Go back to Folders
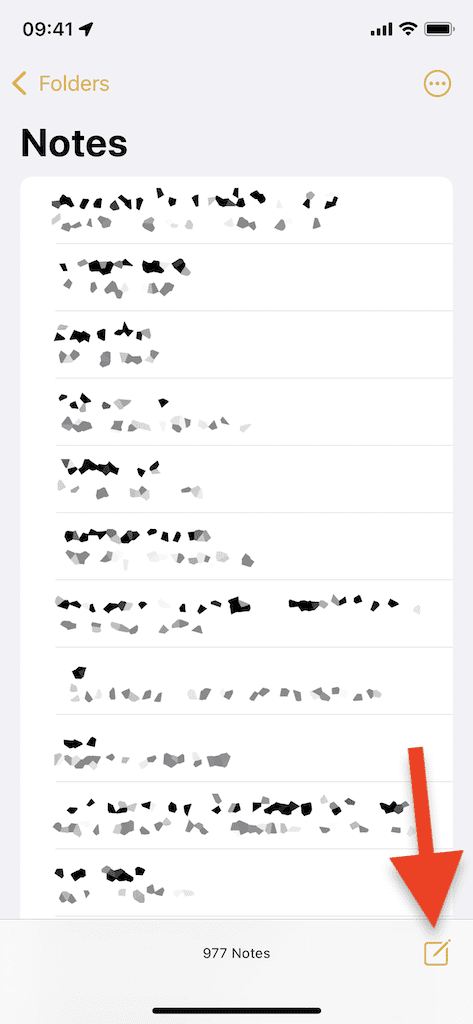Viewport: 473px width, 1024px height. [60, 84]
